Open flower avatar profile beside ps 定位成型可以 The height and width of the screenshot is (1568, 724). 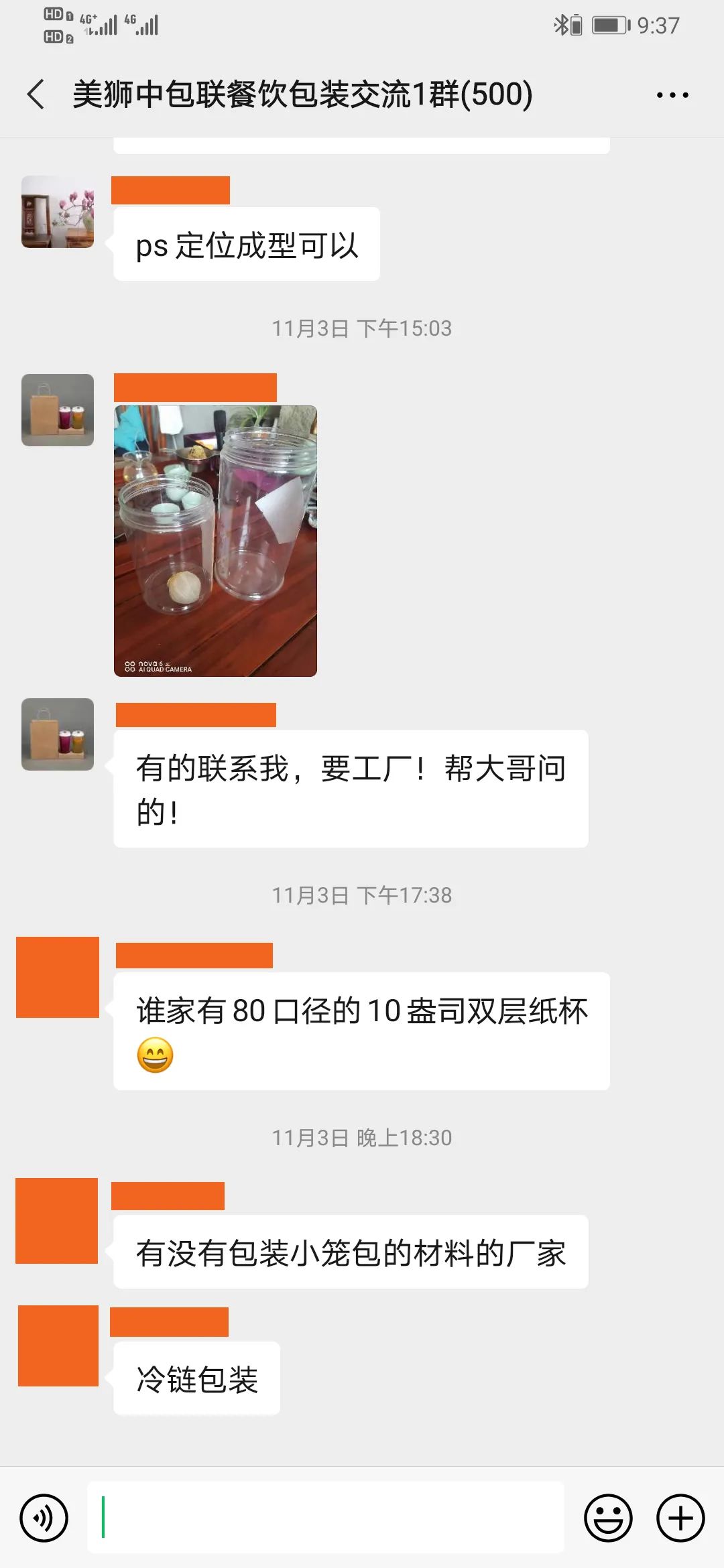coord(58,212)
